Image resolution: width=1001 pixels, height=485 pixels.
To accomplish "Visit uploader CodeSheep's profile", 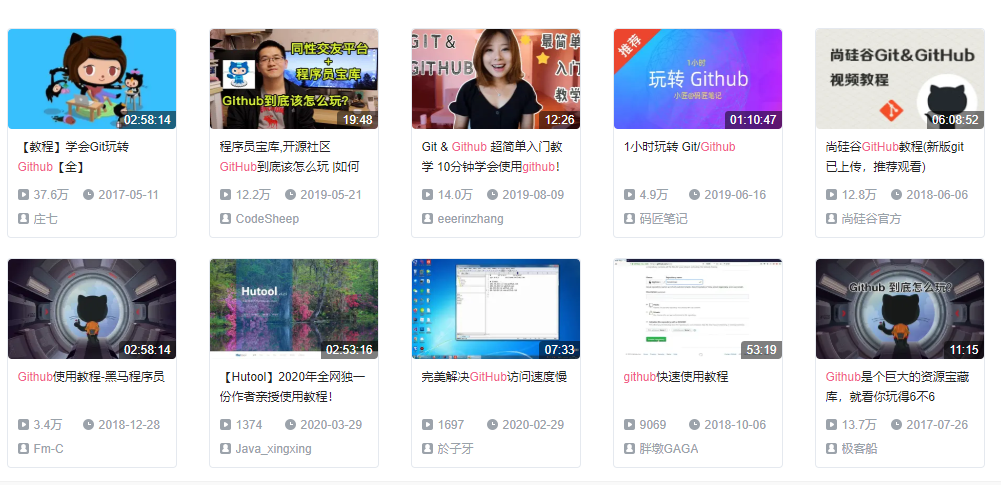I will [x=266, y=219].
